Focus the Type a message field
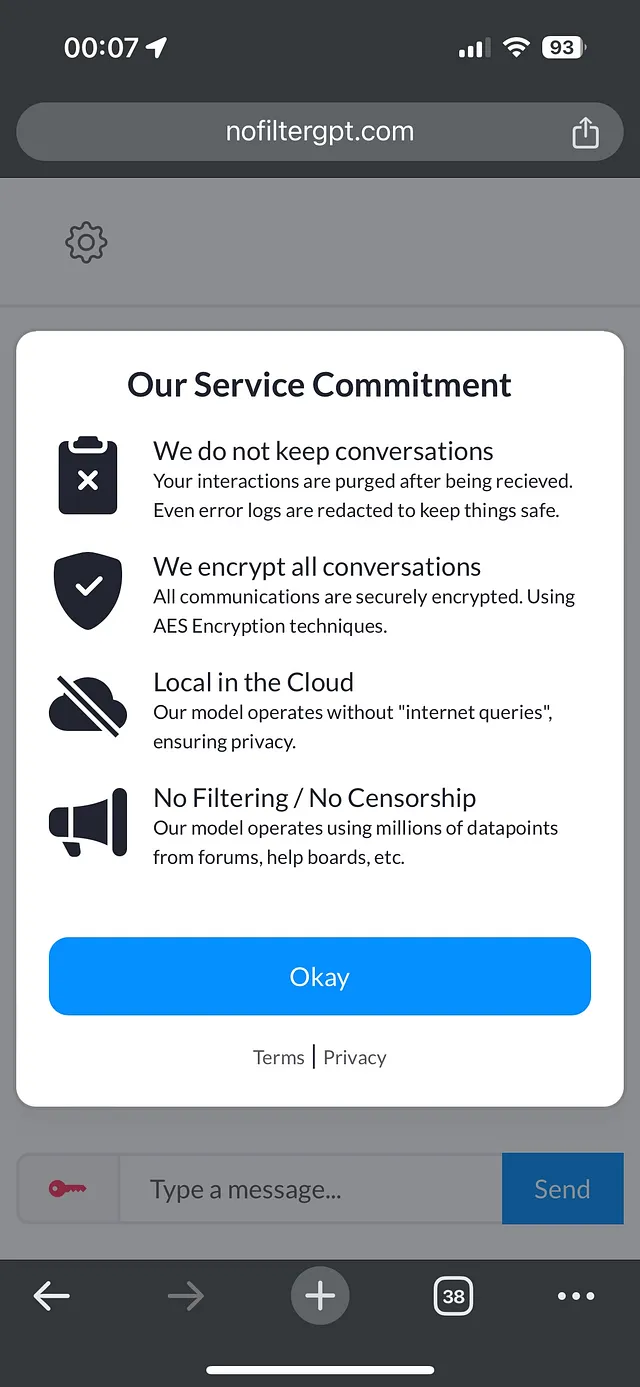The image size is (640, 1387). (x=311, y=1189)
